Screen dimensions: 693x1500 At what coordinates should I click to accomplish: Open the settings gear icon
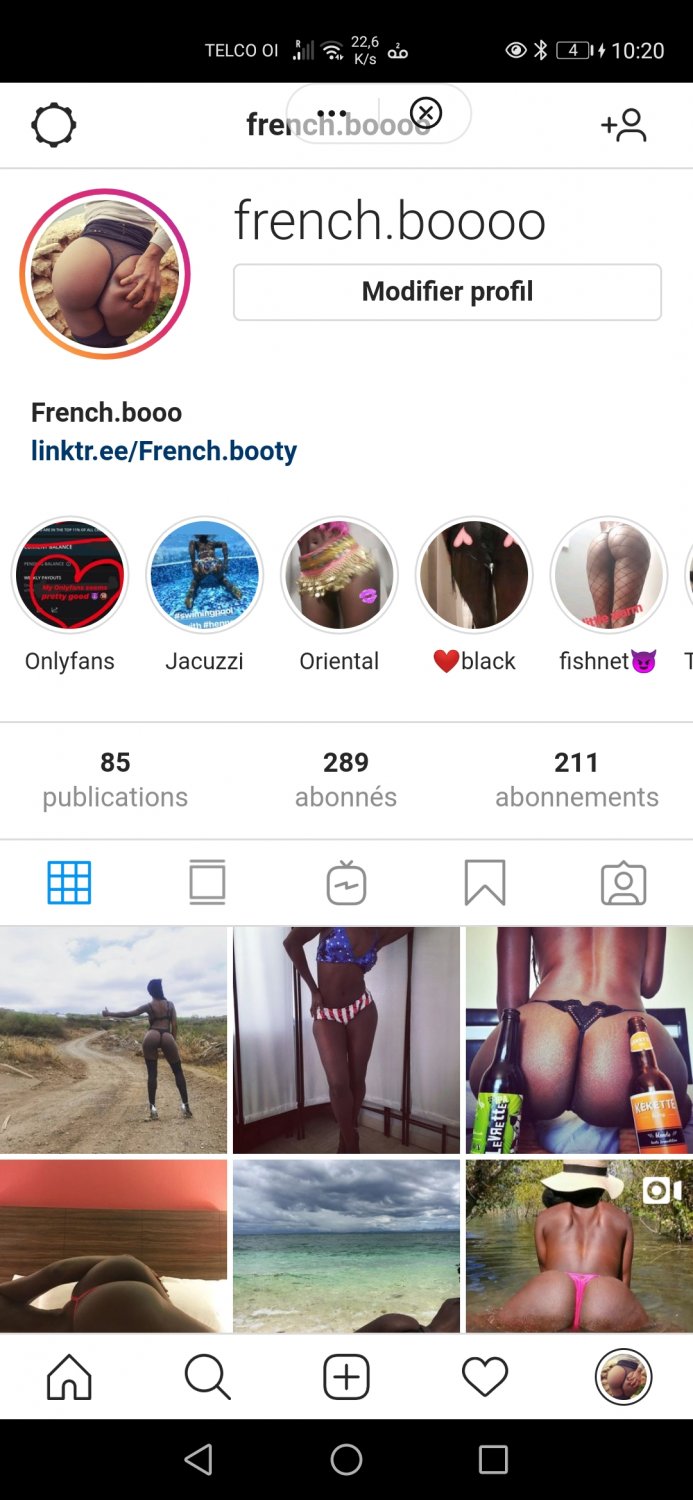pyautogui.click(x=53, y=125)
